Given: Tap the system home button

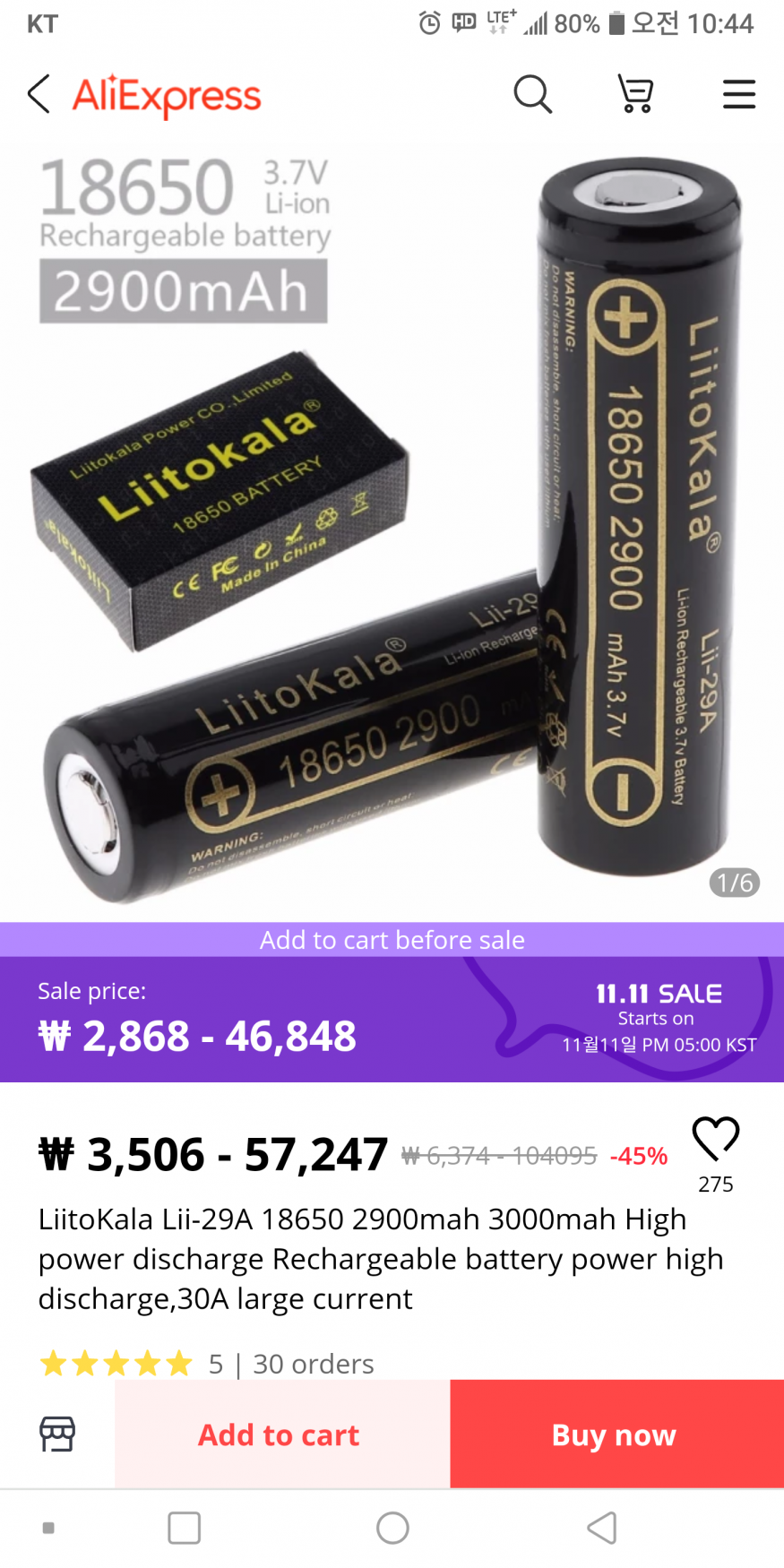Looking at the screenshot, I should [392, 1528].
